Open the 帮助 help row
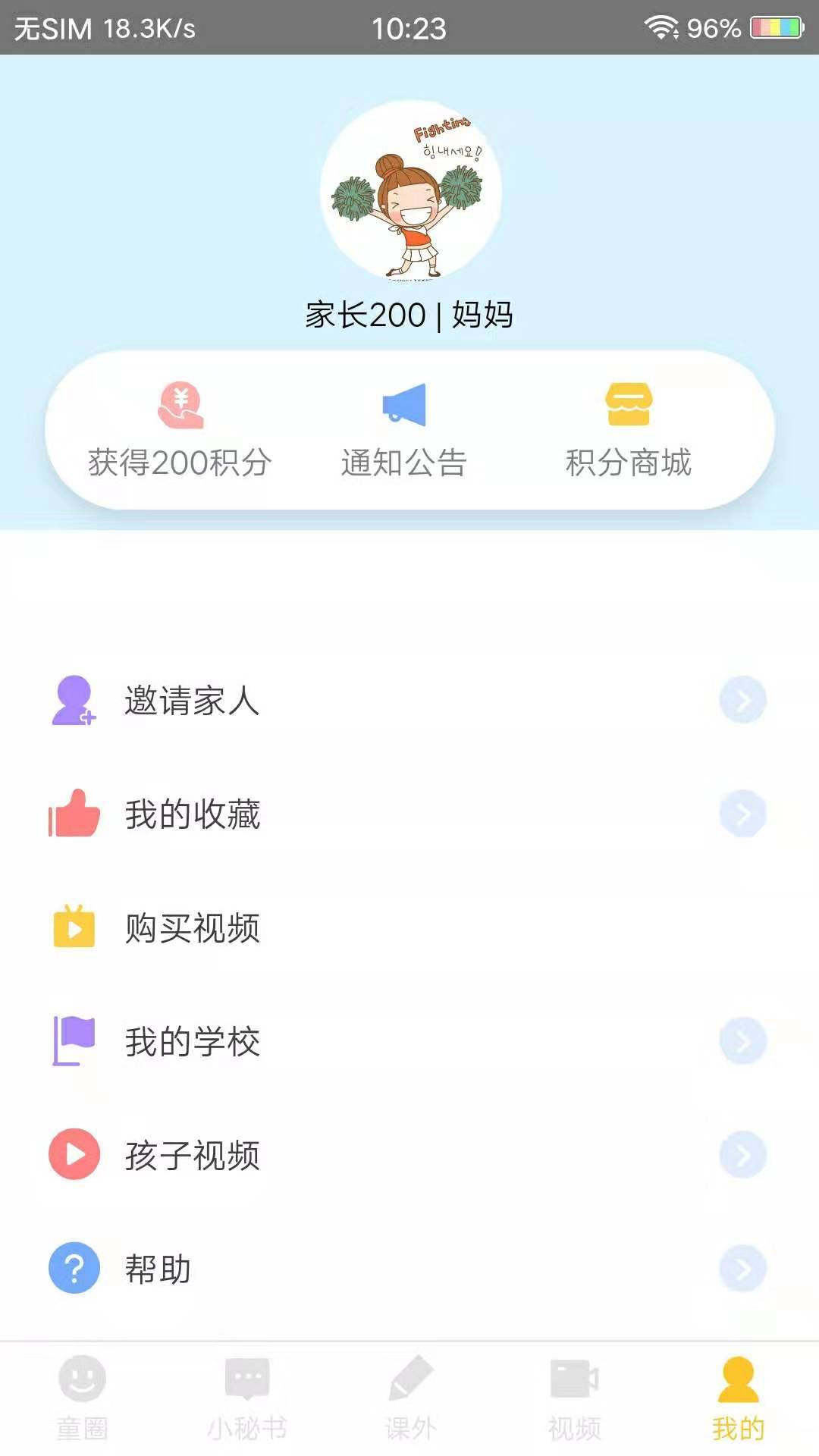The width and height of the screenshot is (819, 1456). point(409,1269)
